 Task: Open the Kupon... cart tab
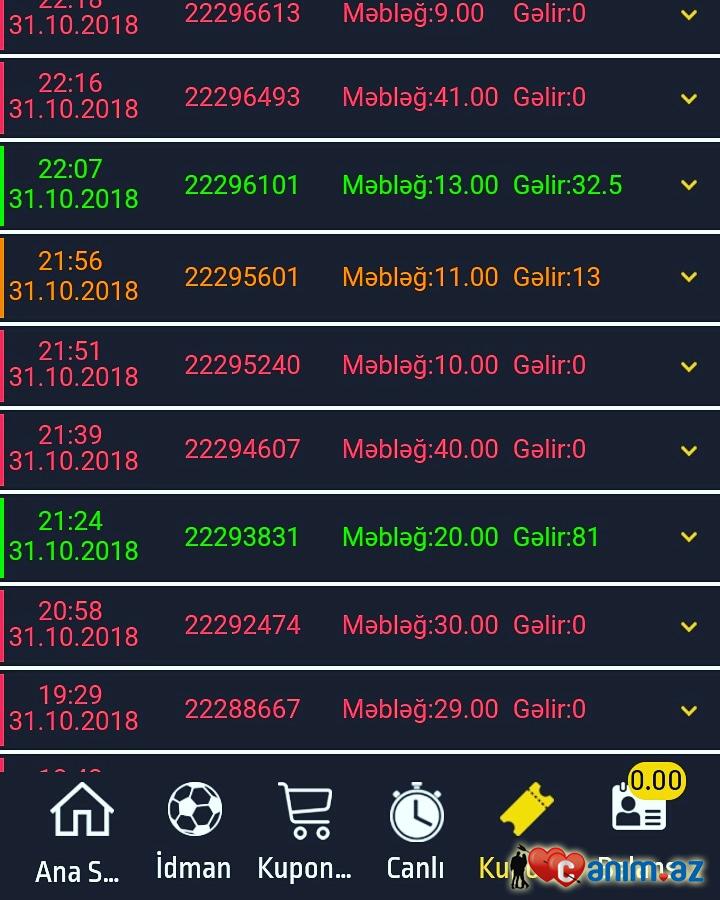[305, 830]
